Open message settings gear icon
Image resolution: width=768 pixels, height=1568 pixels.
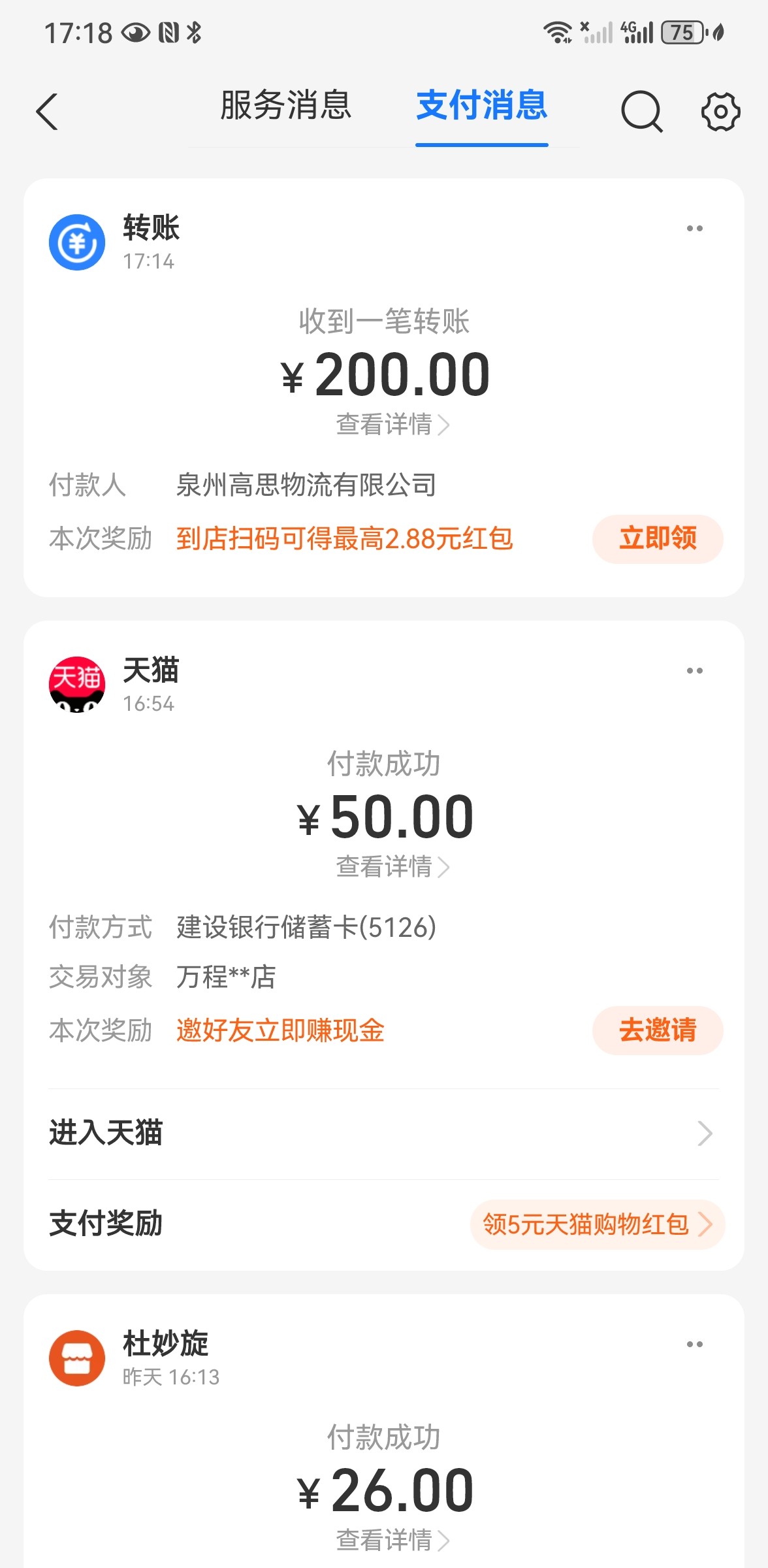click(x=720, y=112)
